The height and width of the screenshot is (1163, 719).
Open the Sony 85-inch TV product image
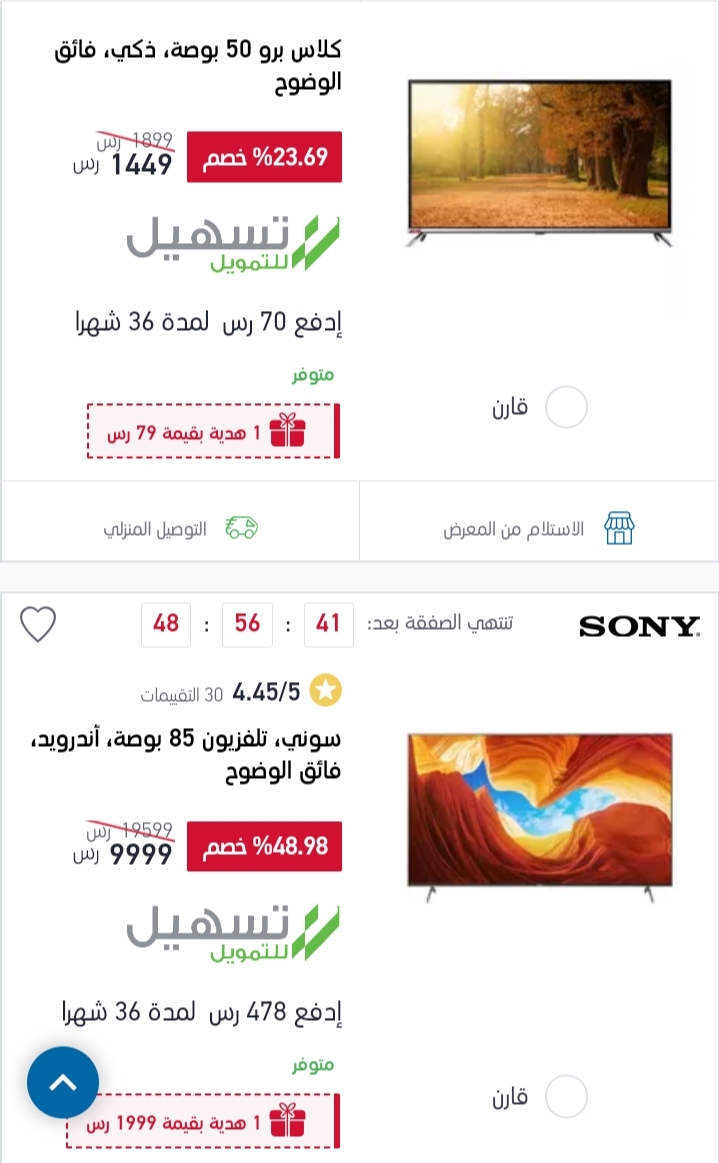(x=539, y=817)
